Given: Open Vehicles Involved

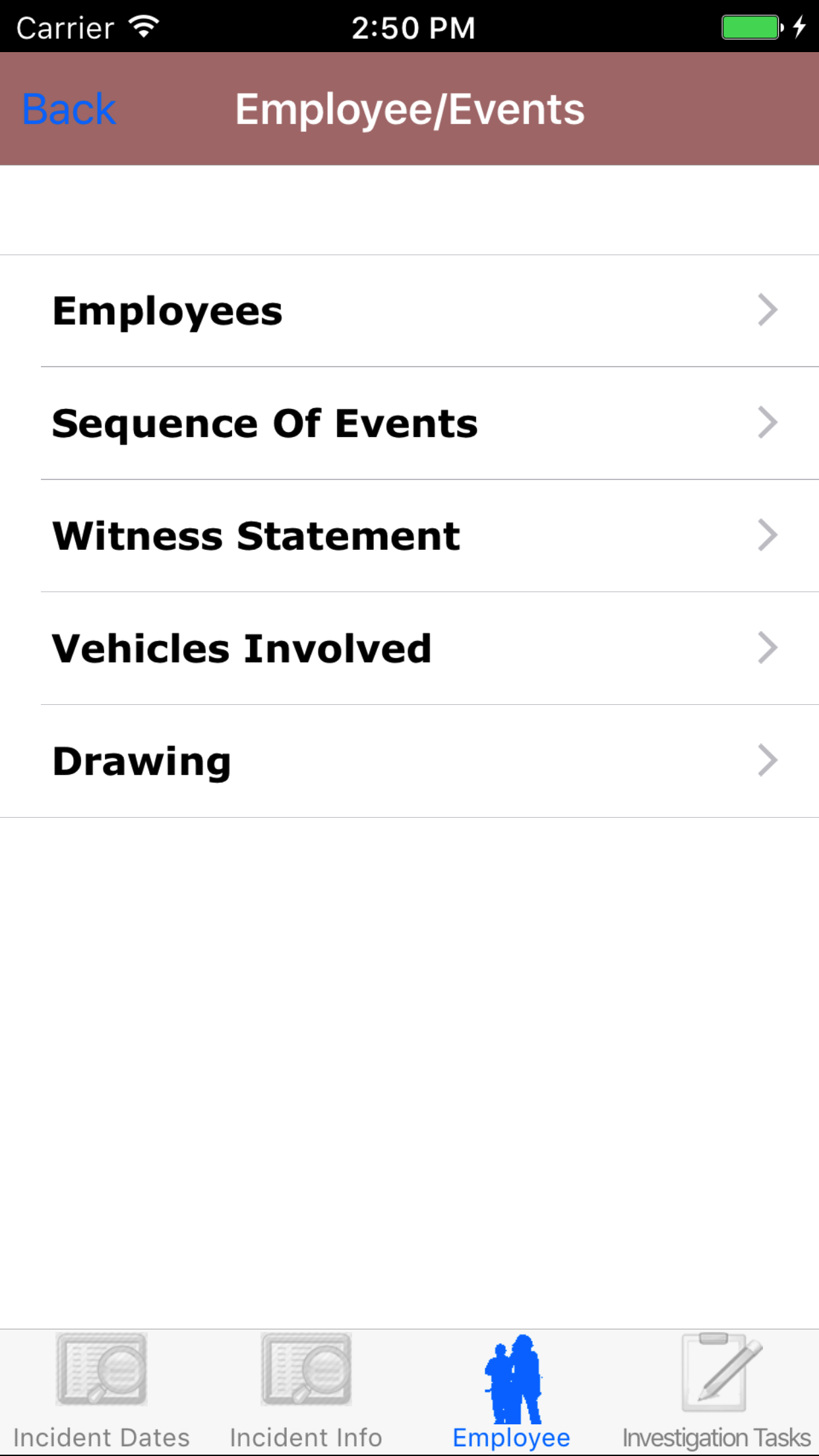Looking at the screenshot, I should (x=409, y=649).
